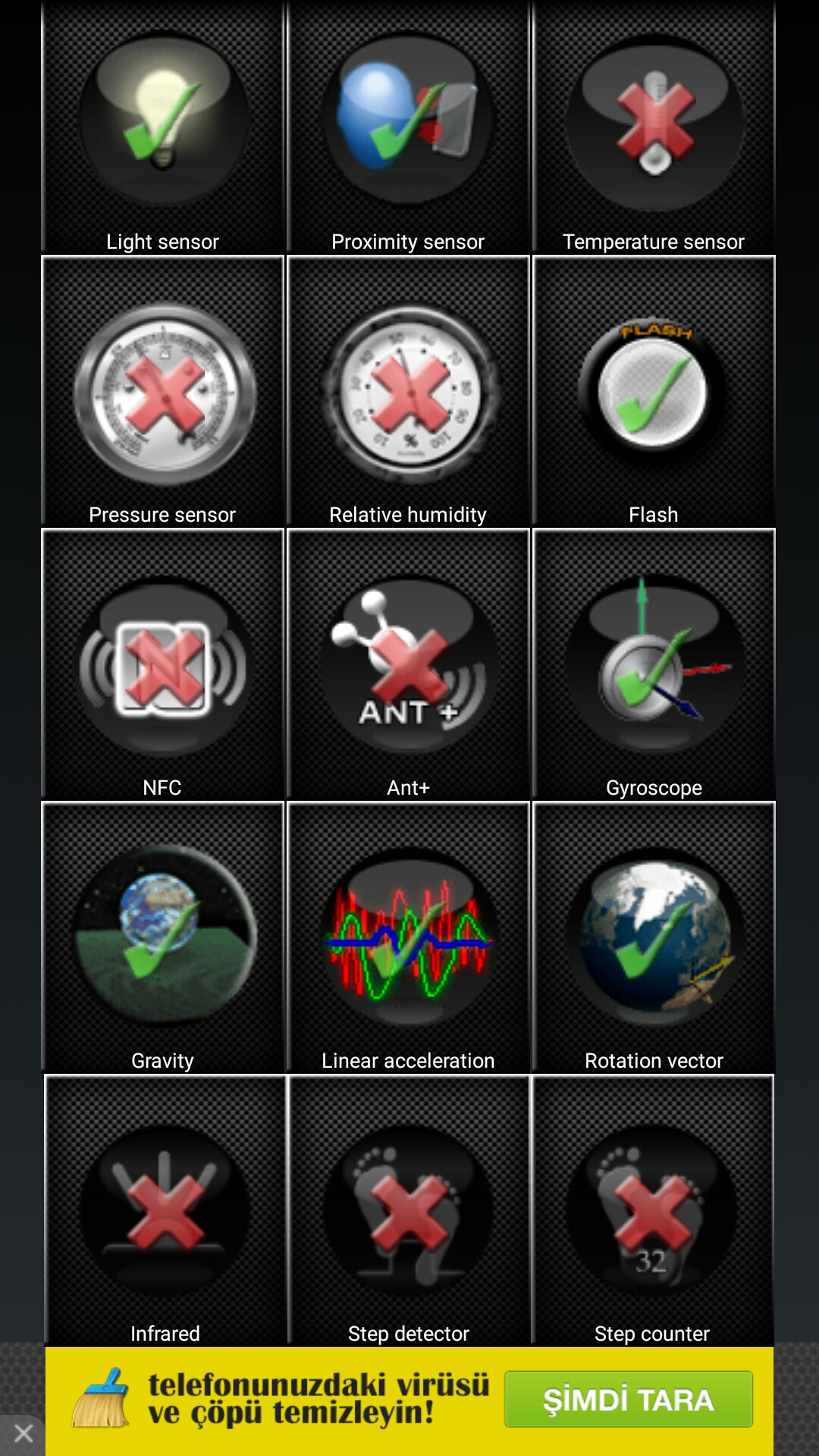Select the Rotation vector tile
The height and width of the screenshot is (1456, 819).
point(654,939)
